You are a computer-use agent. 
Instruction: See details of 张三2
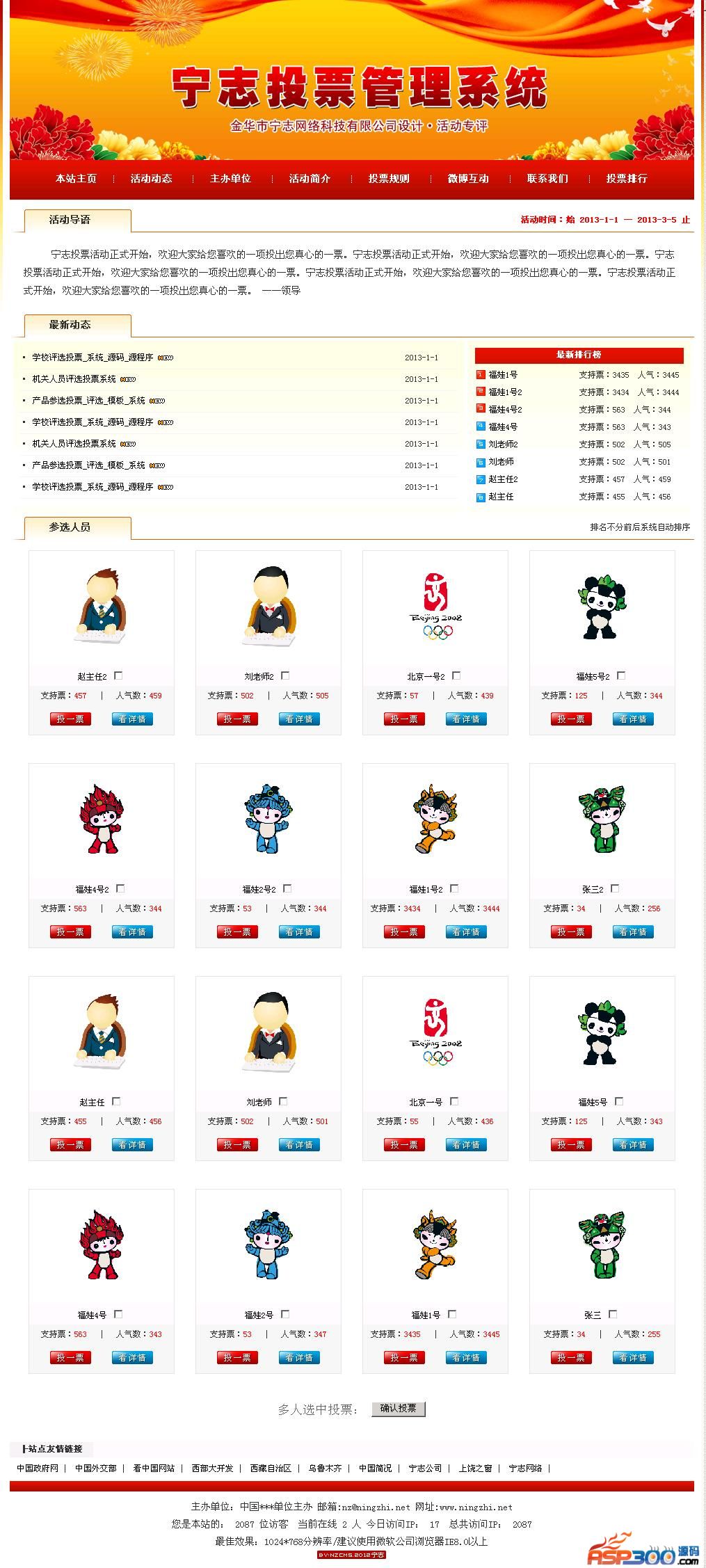coord(633,931)
